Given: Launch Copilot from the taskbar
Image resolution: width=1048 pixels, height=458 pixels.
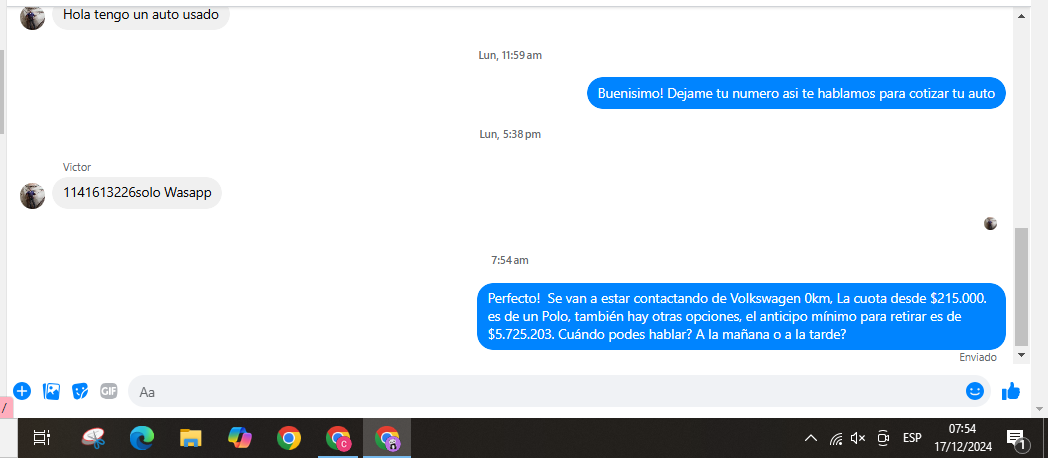Looking at the screenshot, I should [x=240, y=438].
